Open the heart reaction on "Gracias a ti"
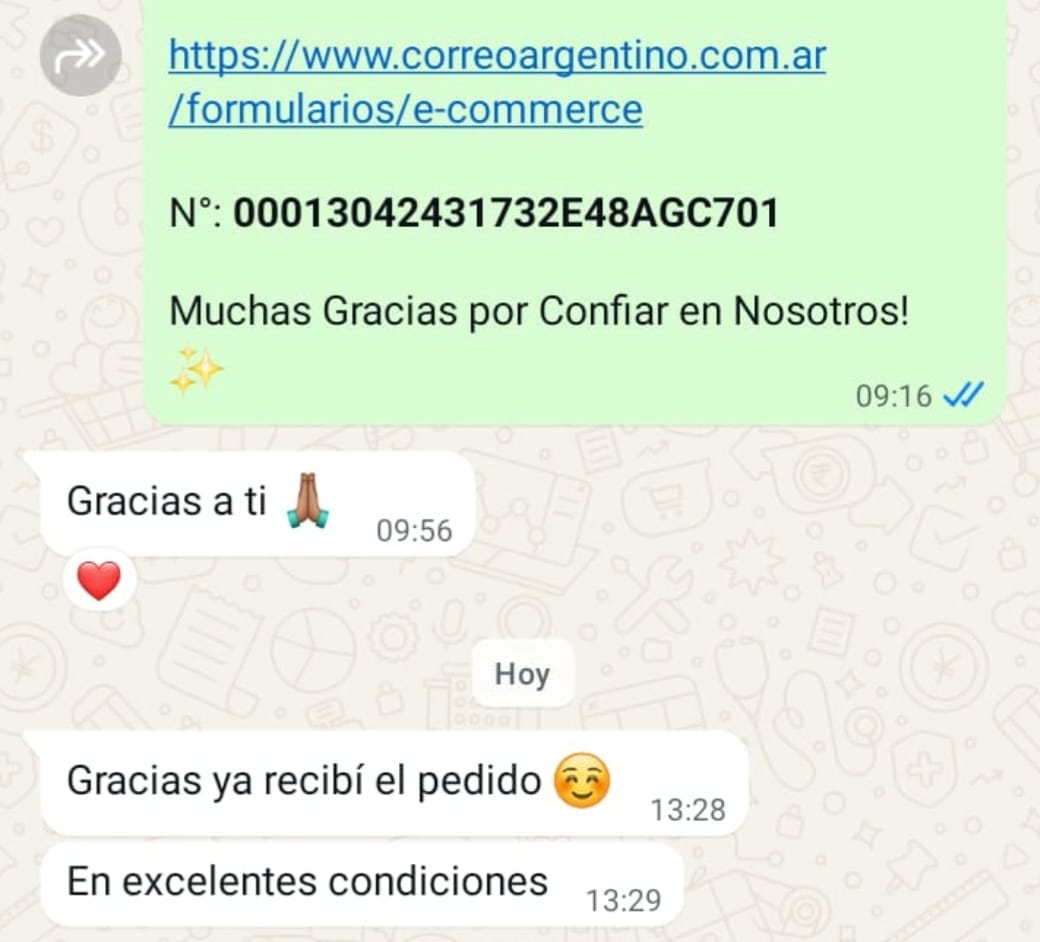1040x942 pixels. (99, 580)
